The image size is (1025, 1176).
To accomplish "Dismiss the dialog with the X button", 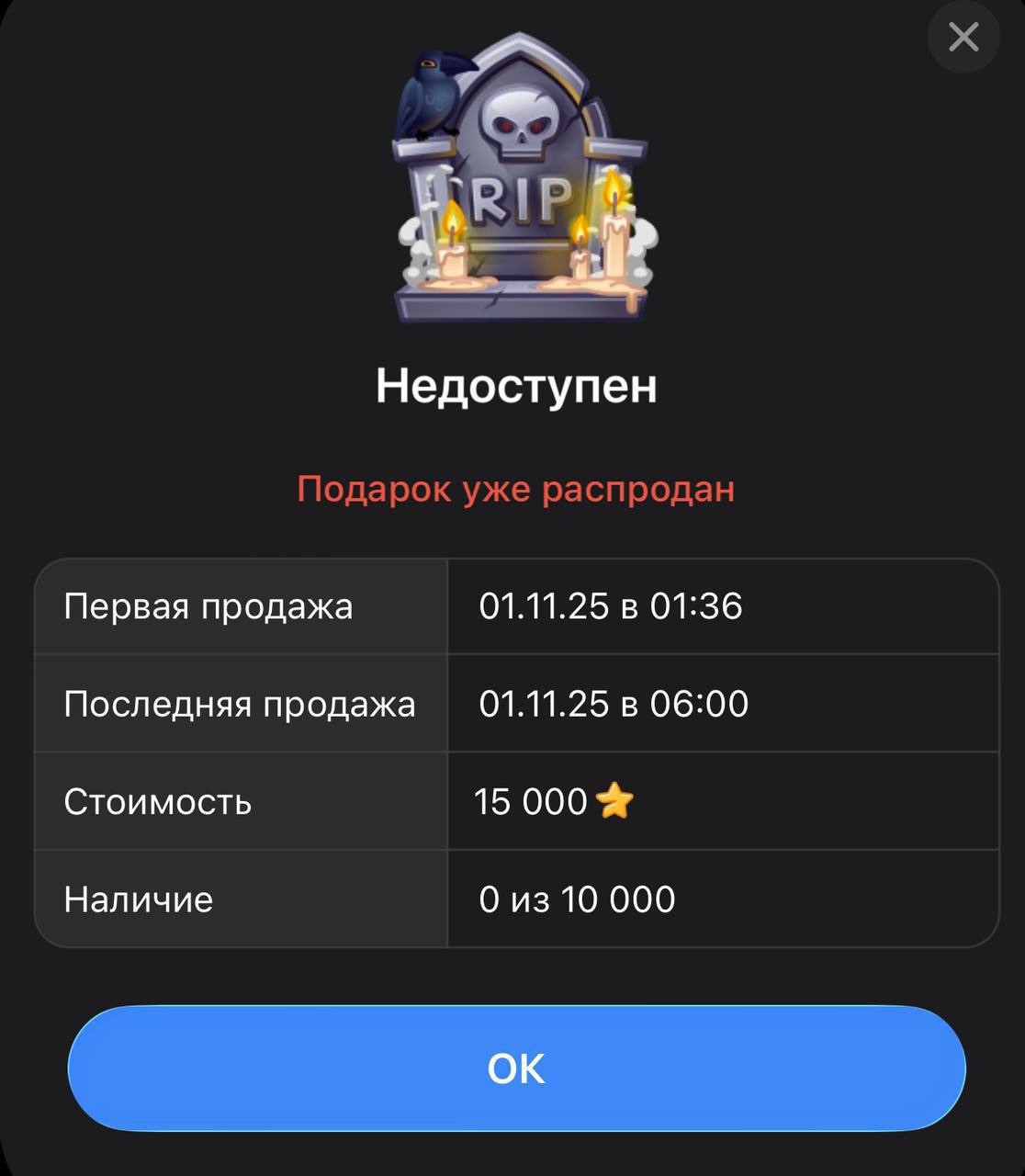I will click(x=963, y=38).
